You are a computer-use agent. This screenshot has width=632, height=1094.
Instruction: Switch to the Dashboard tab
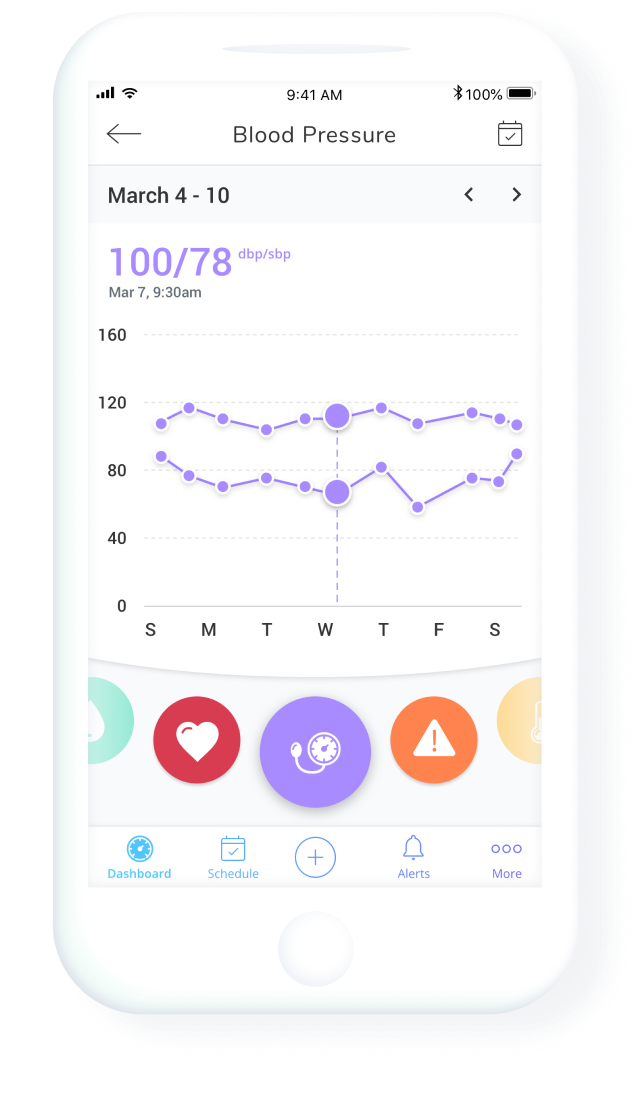[140, 858]
